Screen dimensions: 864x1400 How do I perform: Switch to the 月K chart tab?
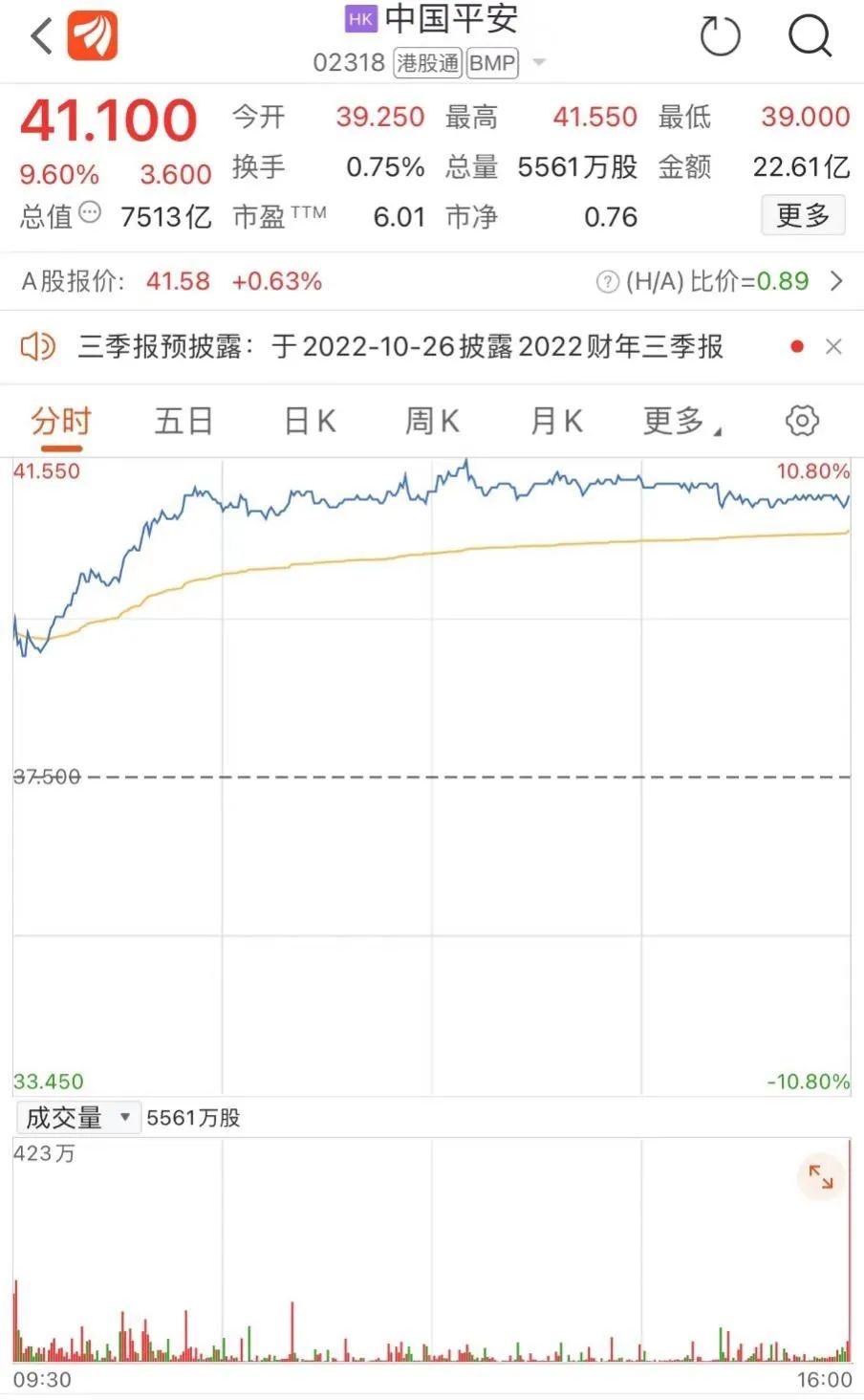coord(556,421)
